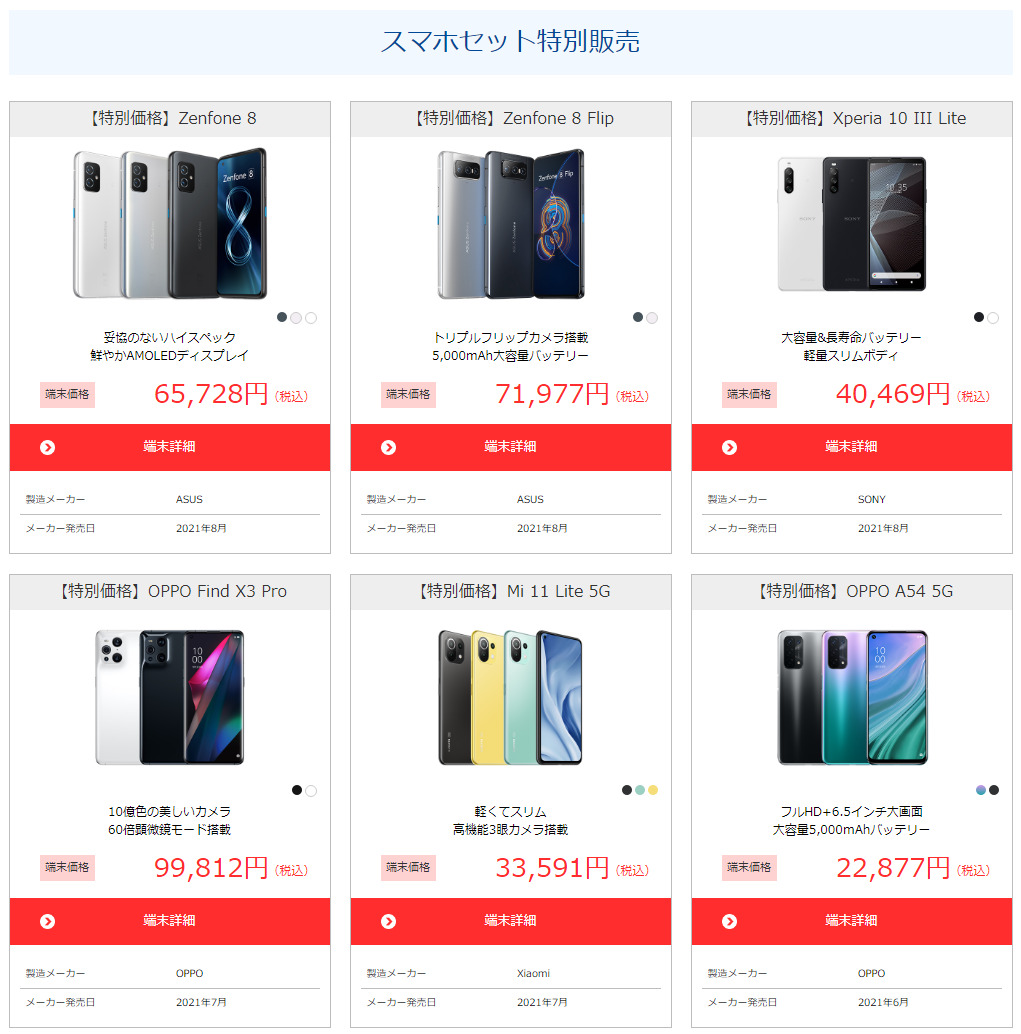Open 端末詳細 for OPPO A54 5G
This screenshot has width=1021, height=1034.
(851, 921)
